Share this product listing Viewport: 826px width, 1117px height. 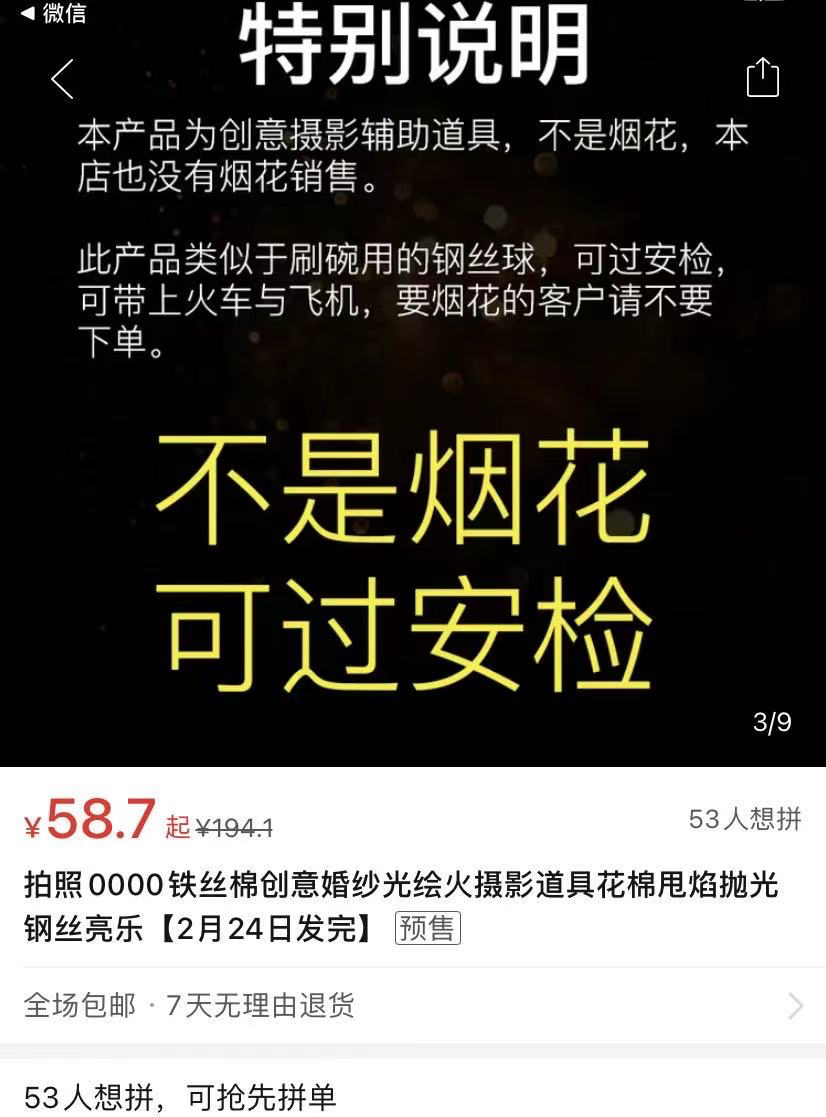point(762,78)
